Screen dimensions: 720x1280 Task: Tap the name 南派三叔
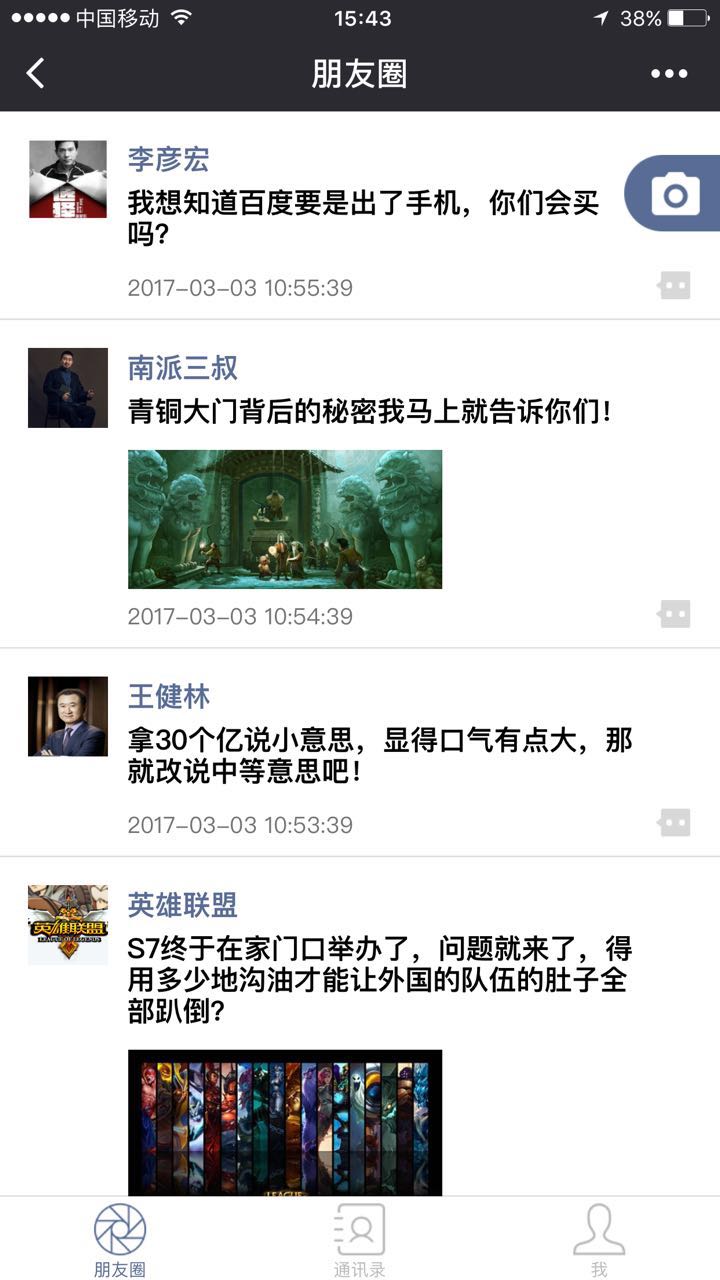pyautogui.click(x=183, y=368)
